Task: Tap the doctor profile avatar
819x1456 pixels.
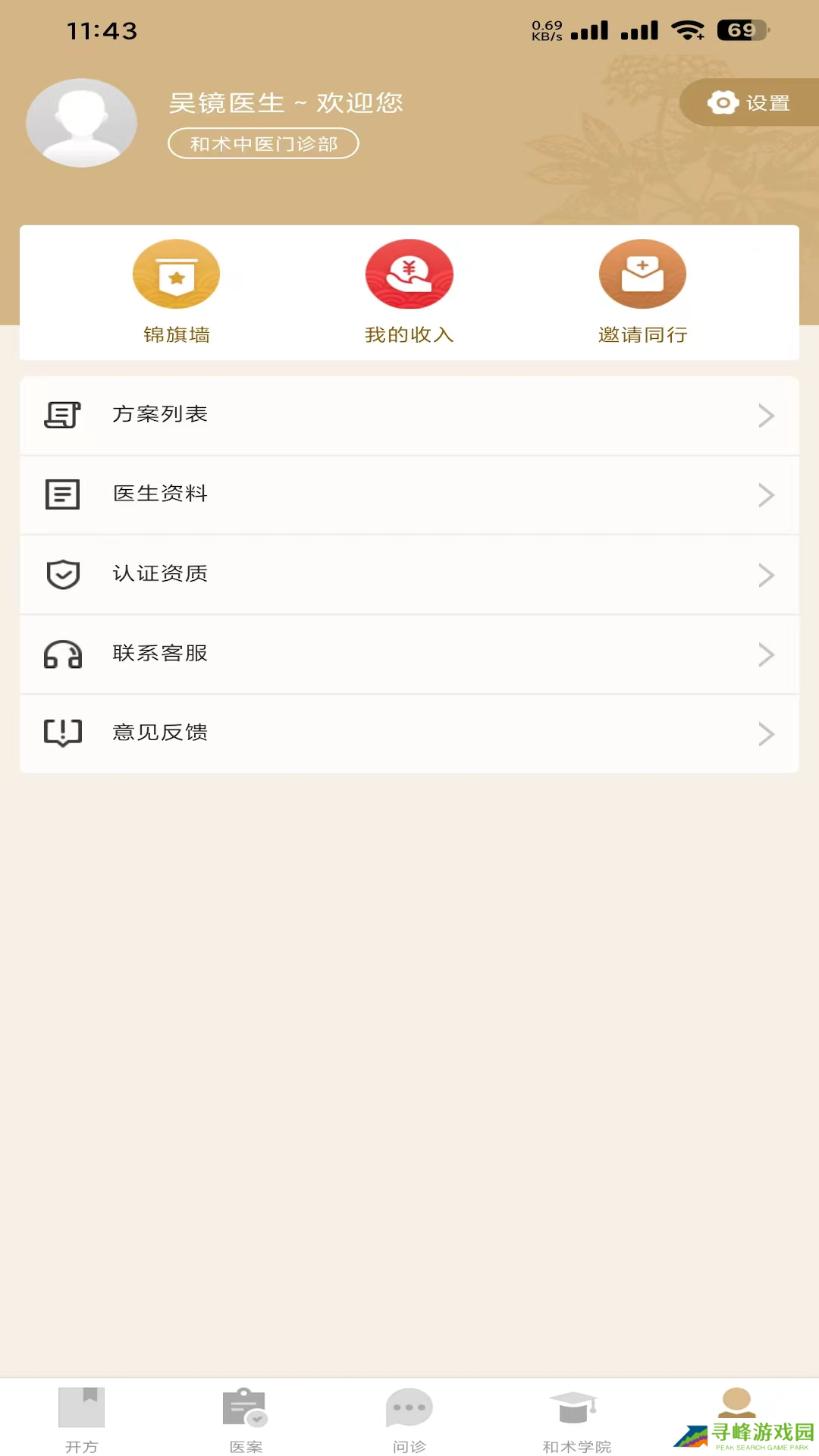Action: [x=81, y=123]
